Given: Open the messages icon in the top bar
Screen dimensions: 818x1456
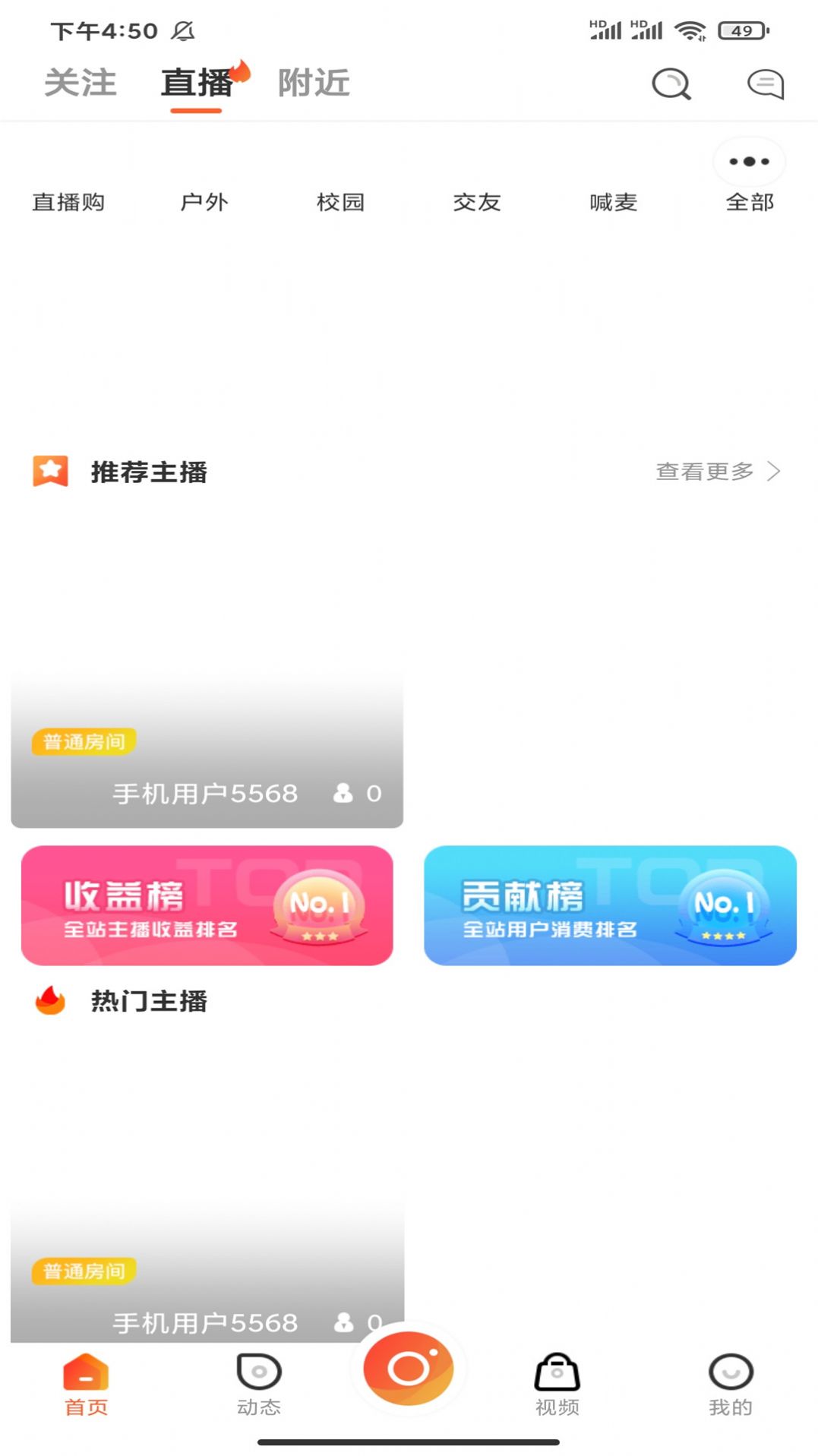Looking at the screenshot, I should 767,85.
